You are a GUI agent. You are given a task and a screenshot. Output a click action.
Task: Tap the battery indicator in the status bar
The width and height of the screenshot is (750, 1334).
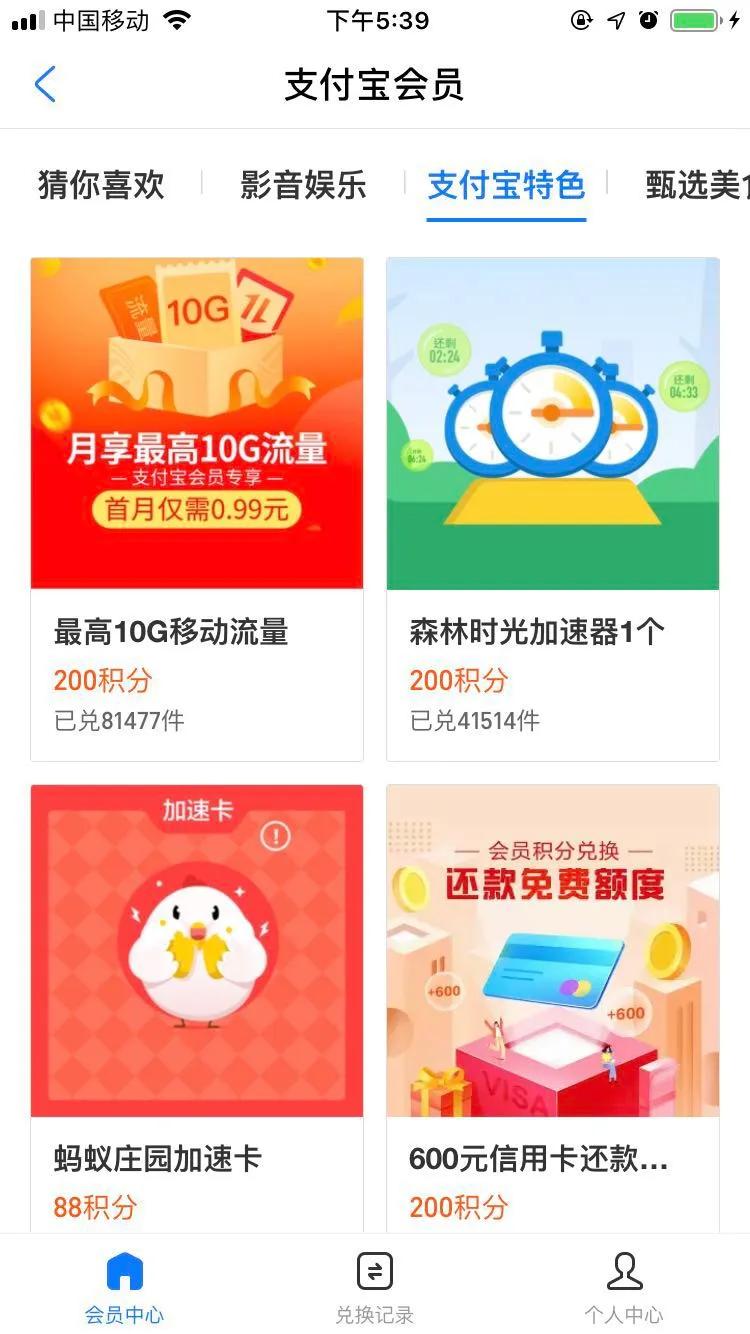695,18
